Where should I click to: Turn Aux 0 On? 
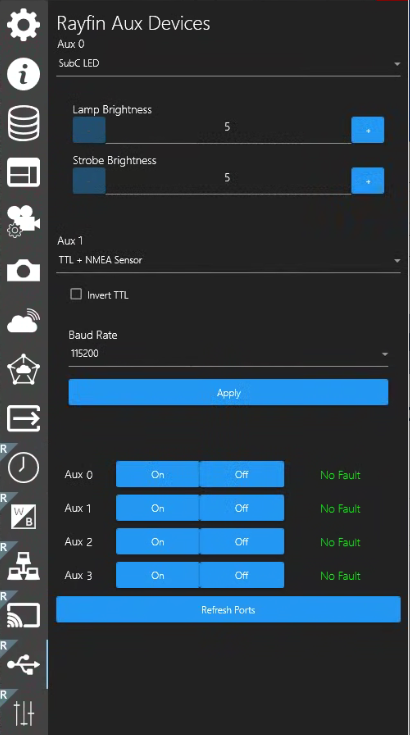click(x=157, y=474)
